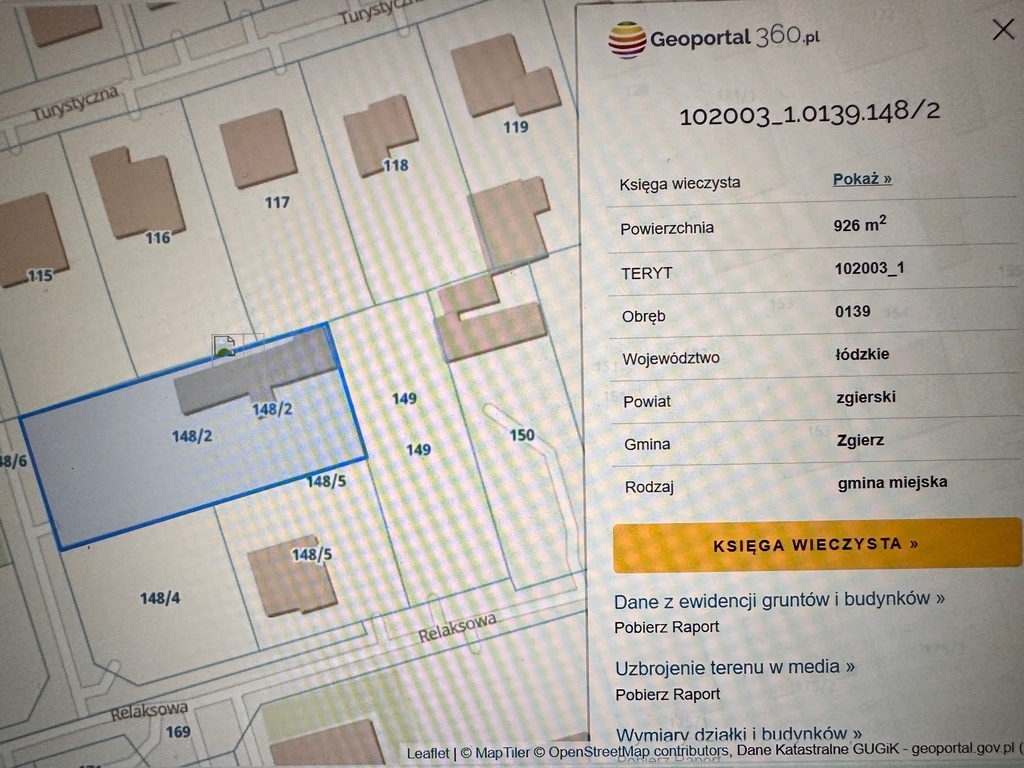
Task: Tap the orange KSIĘGA WIECZYSTA button
Action: [816, 545]
